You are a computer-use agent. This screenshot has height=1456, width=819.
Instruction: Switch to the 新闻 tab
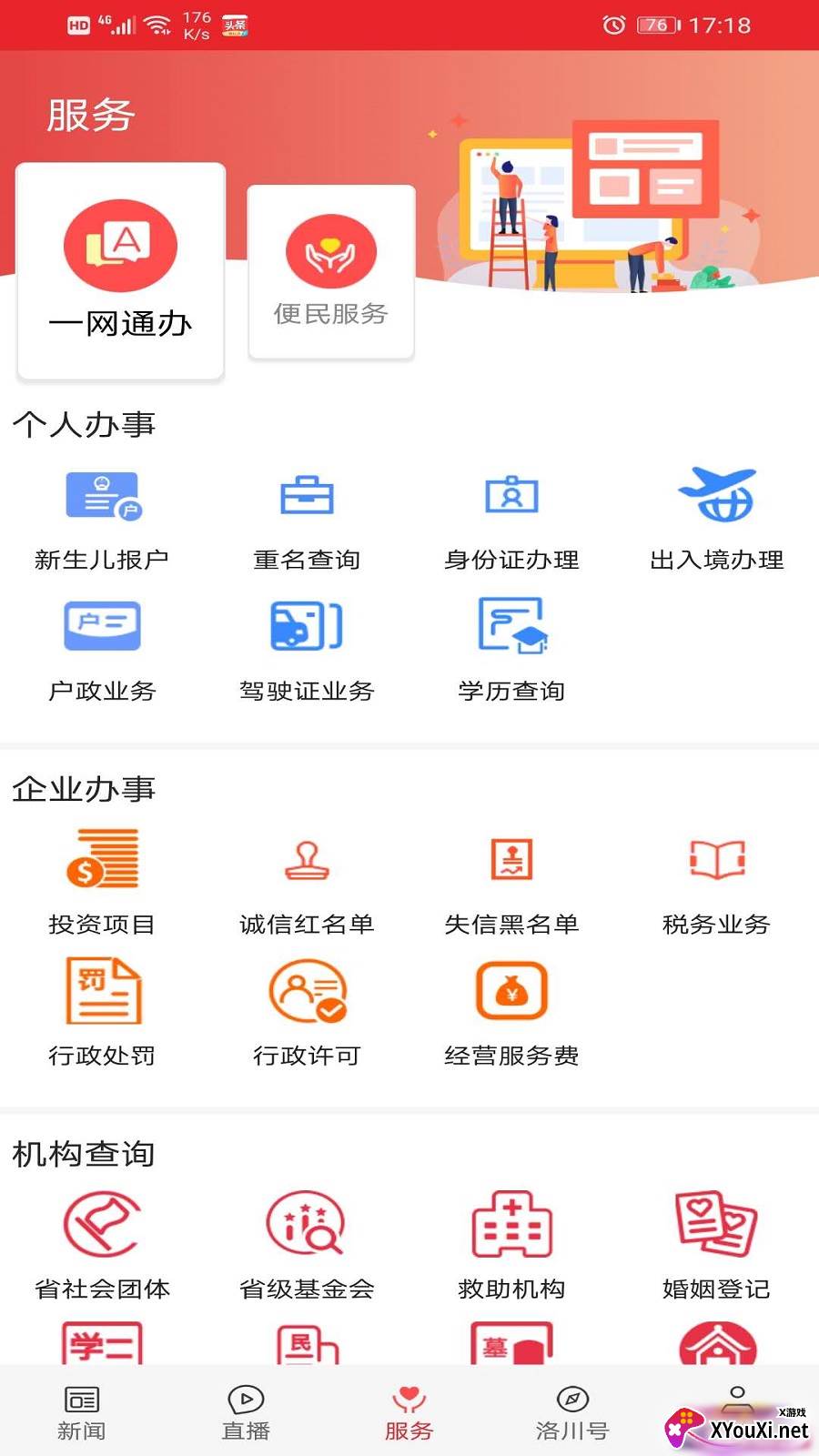[x=82, y=1412]
